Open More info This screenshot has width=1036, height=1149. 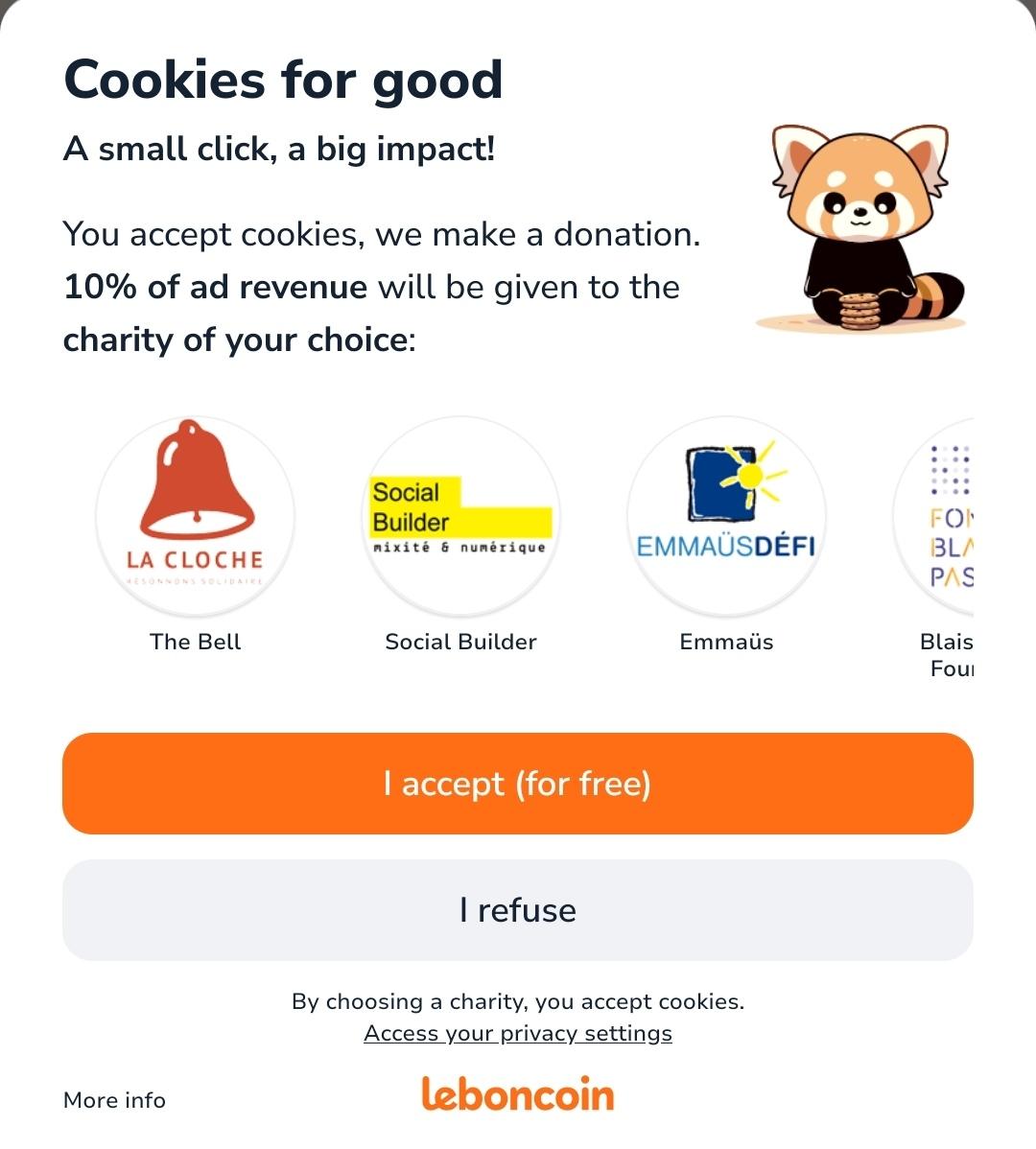click(114, 1100)
